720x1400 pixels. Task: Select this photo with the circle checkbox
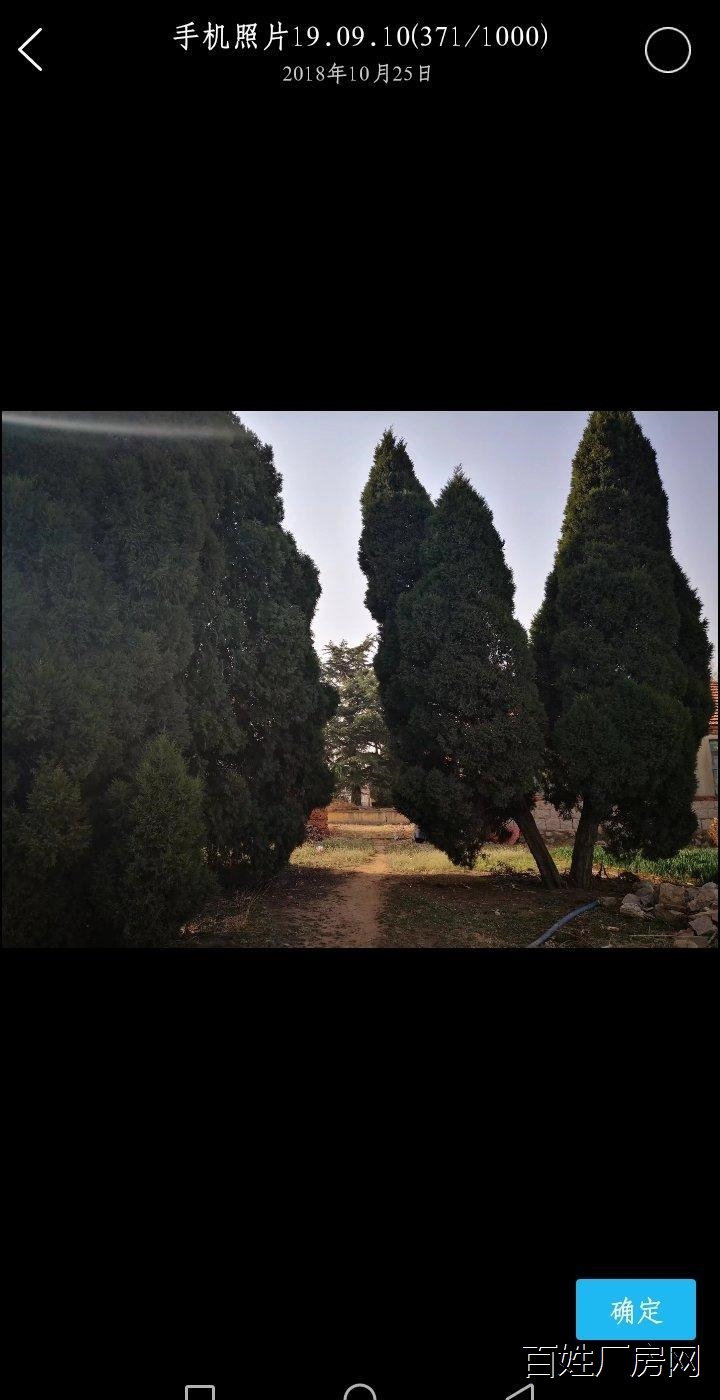coord(668,50)
